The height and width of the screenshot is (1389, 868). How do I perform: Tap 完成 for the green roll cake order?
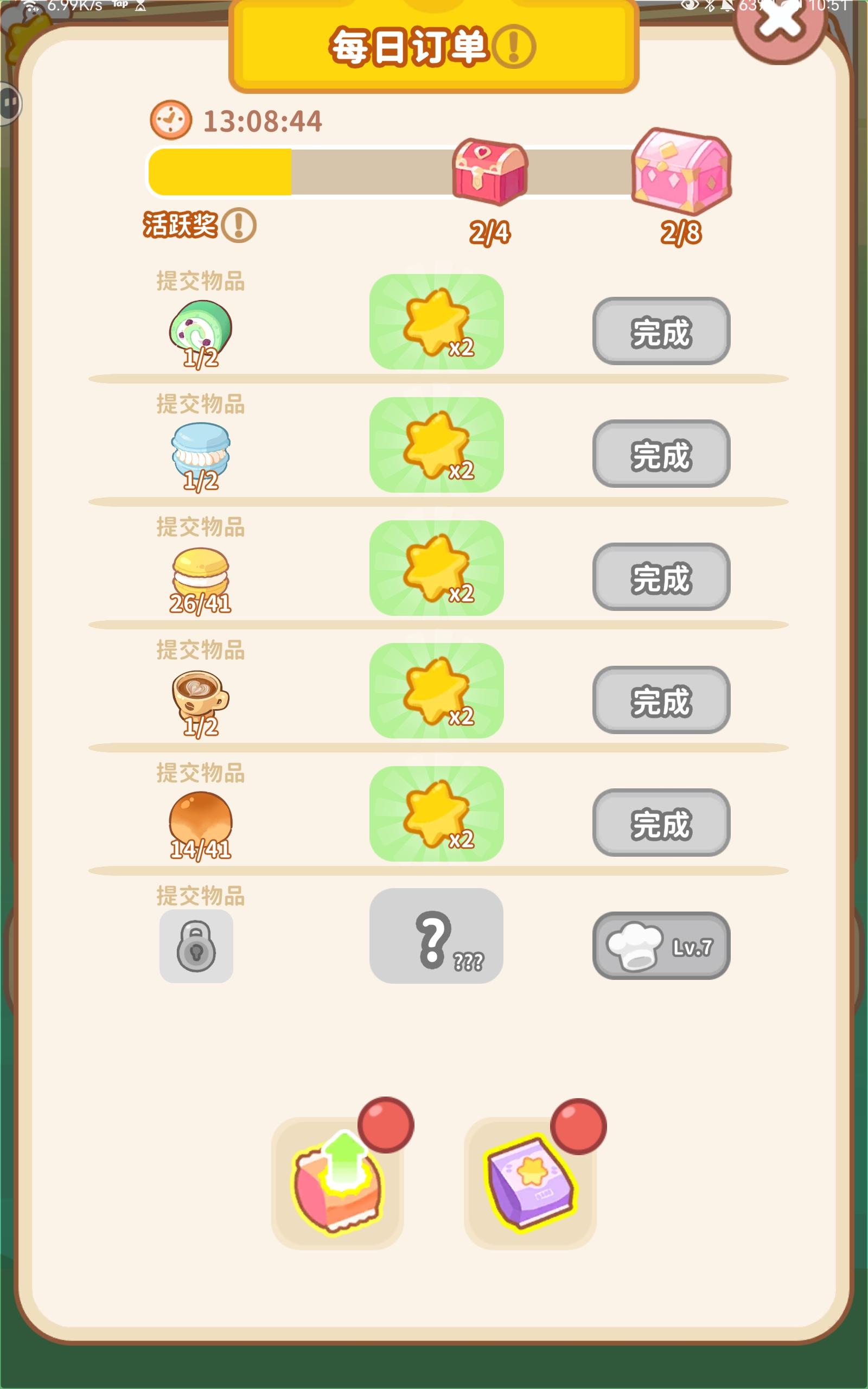click(x=661, y=331)
